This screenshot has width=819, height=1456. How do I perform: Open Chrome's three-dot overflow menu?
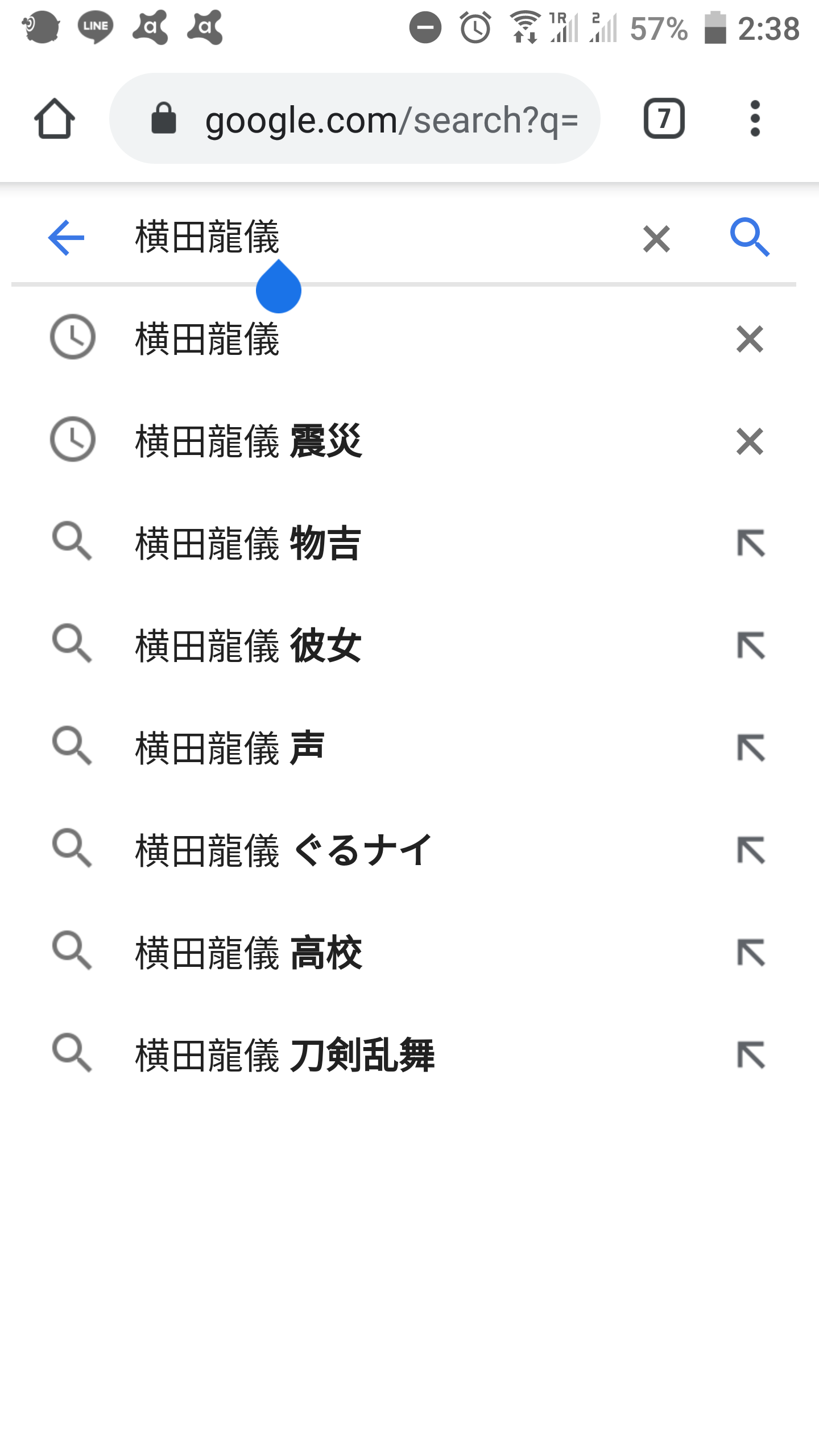[755, 118]
